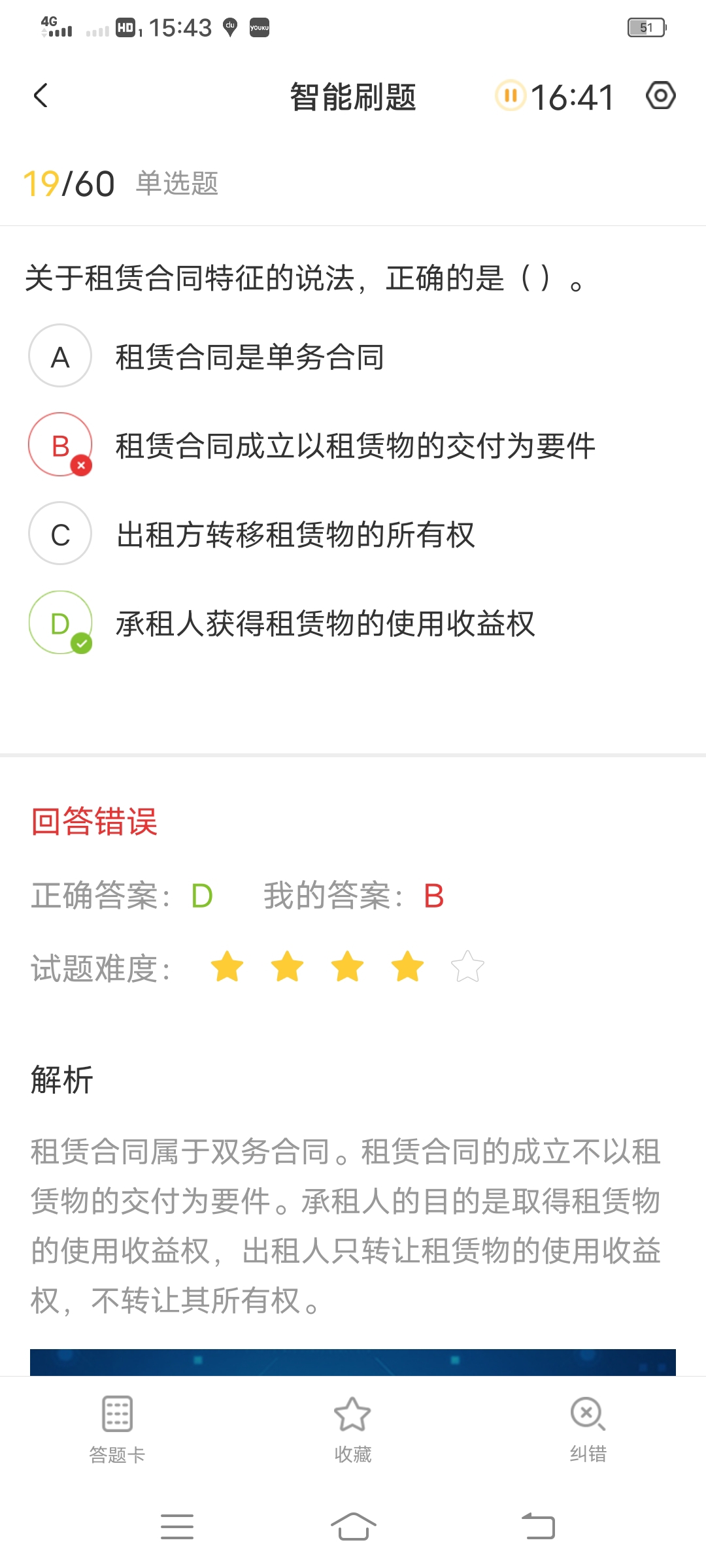Open the settings hexagon icon
Screen dimensions: 706x1568
pyautogui.click(x=660, y=96)
